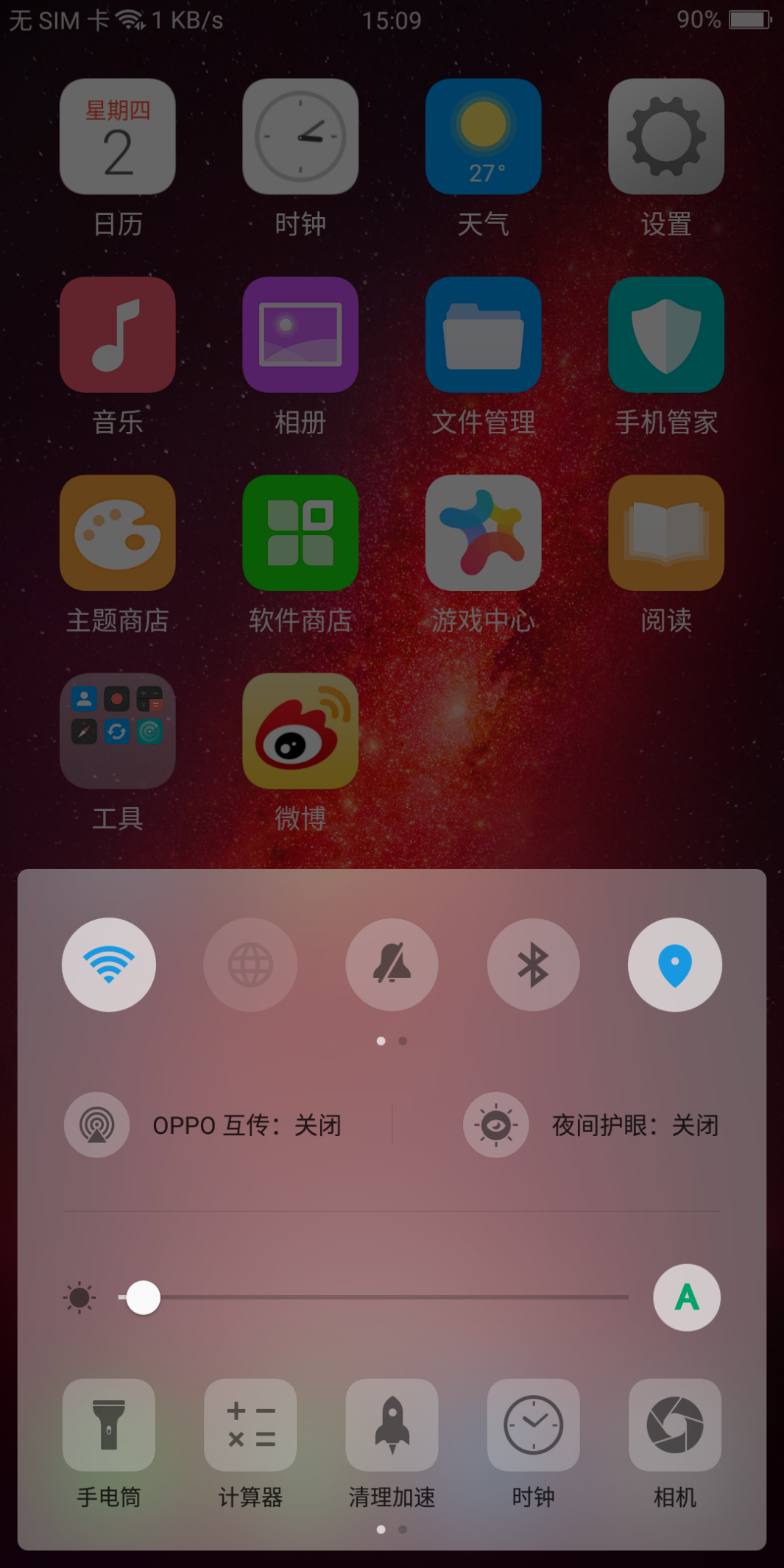Turn on the 手电筒 flashlight
Screen dimensions: 784x1568
tap(109, 1425)
